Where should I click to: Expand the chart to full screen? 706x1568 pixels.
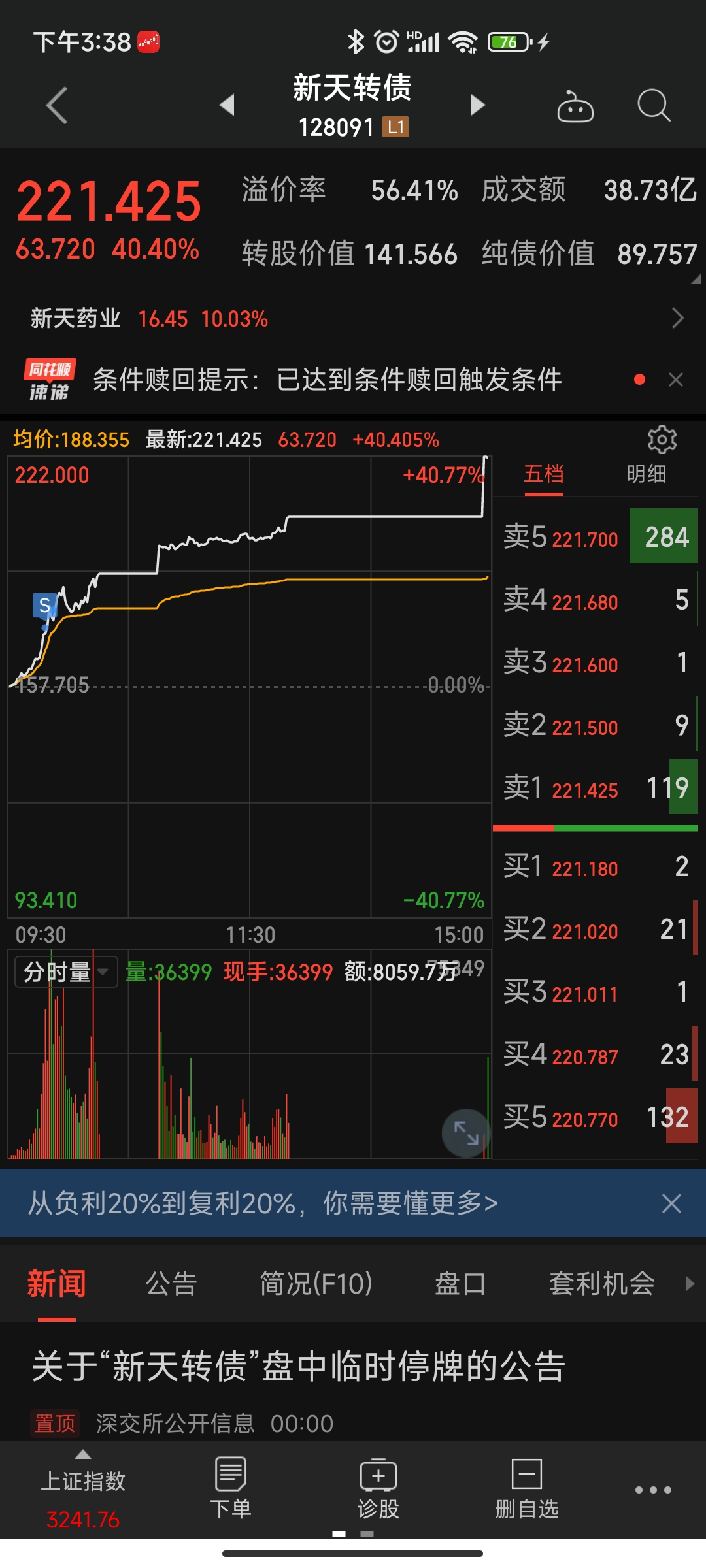click(465, 1133)
